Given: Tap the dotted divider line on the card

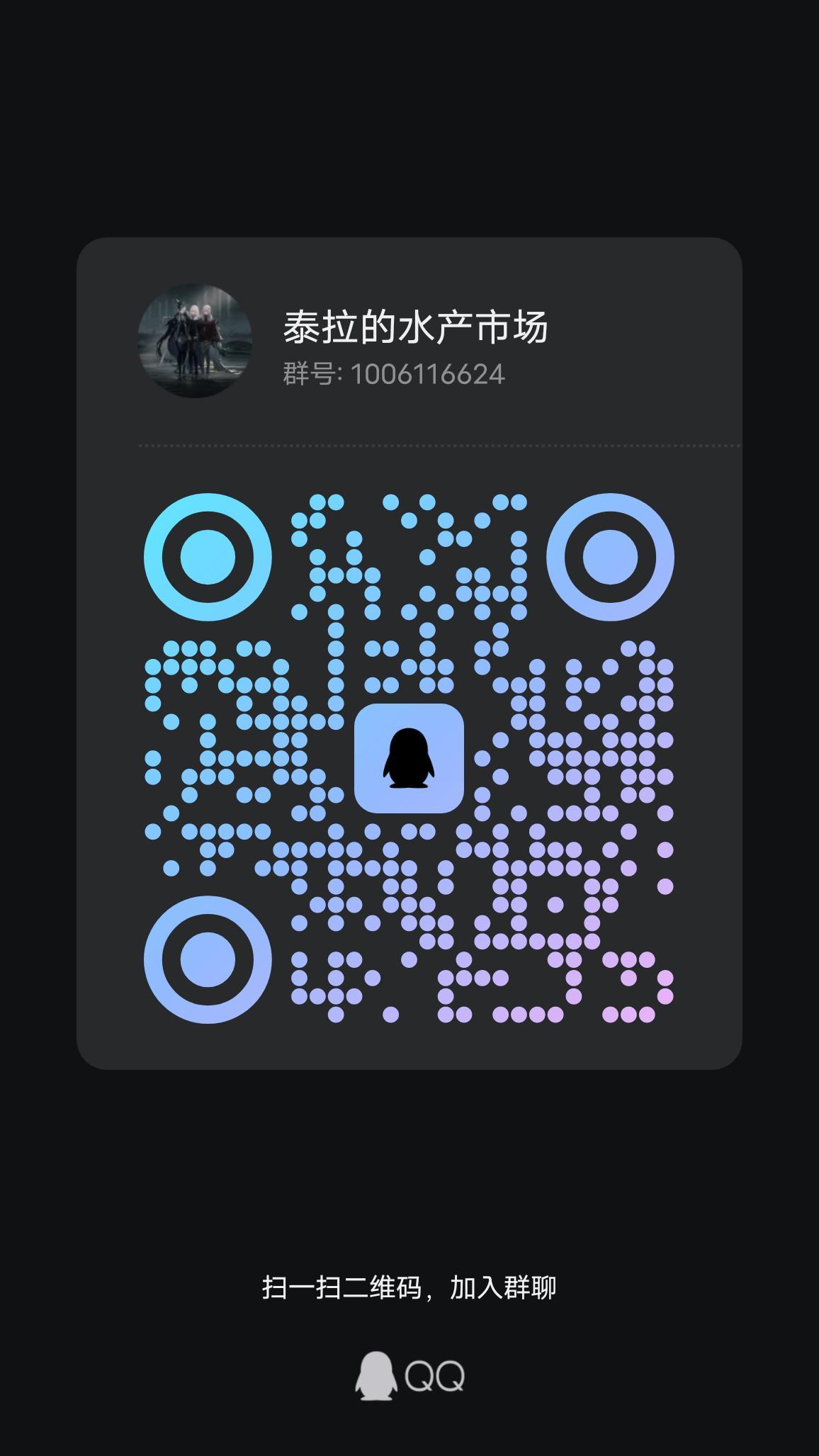Looking at the screenshot, I should pyautogui.click(x=437, y=446).
